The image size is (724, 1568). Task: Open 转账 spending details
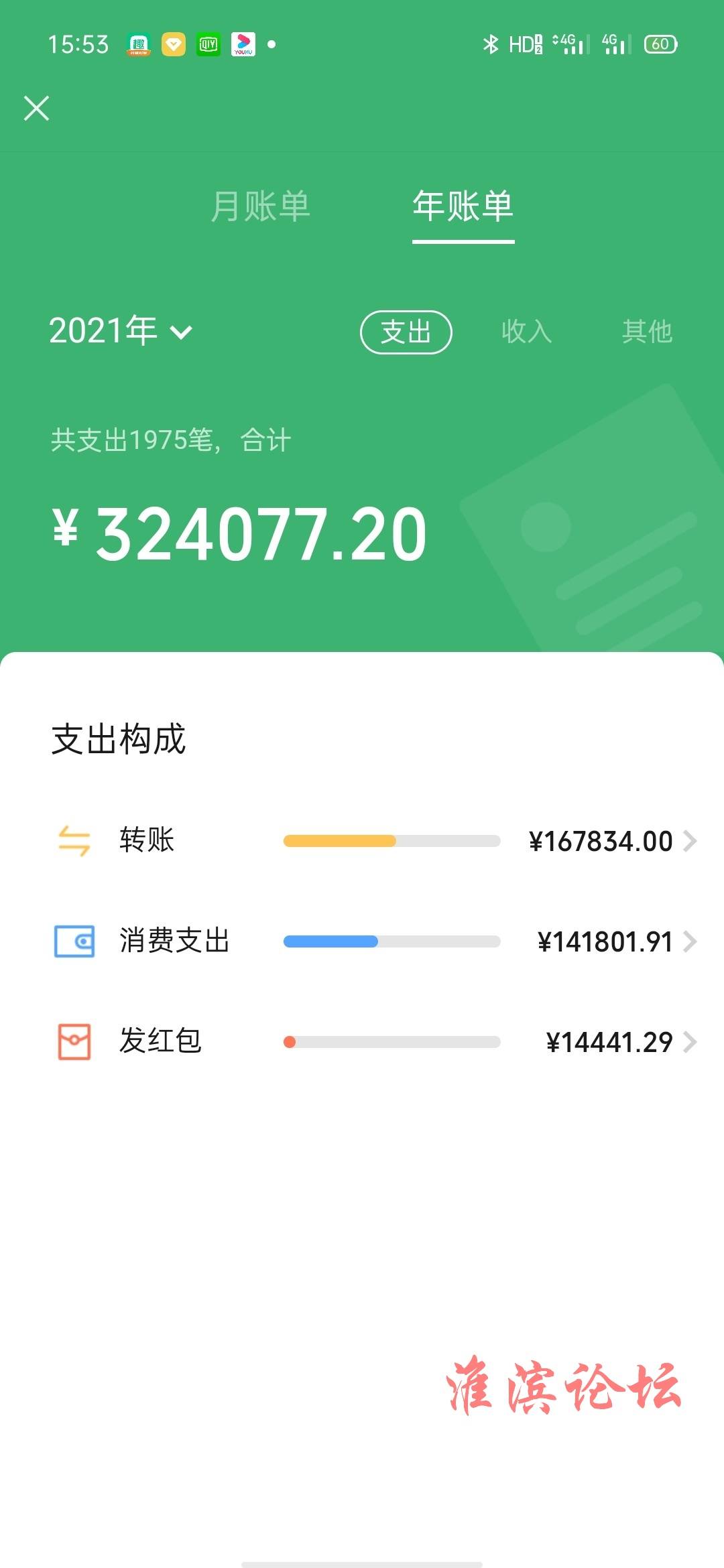coord(375,841)
